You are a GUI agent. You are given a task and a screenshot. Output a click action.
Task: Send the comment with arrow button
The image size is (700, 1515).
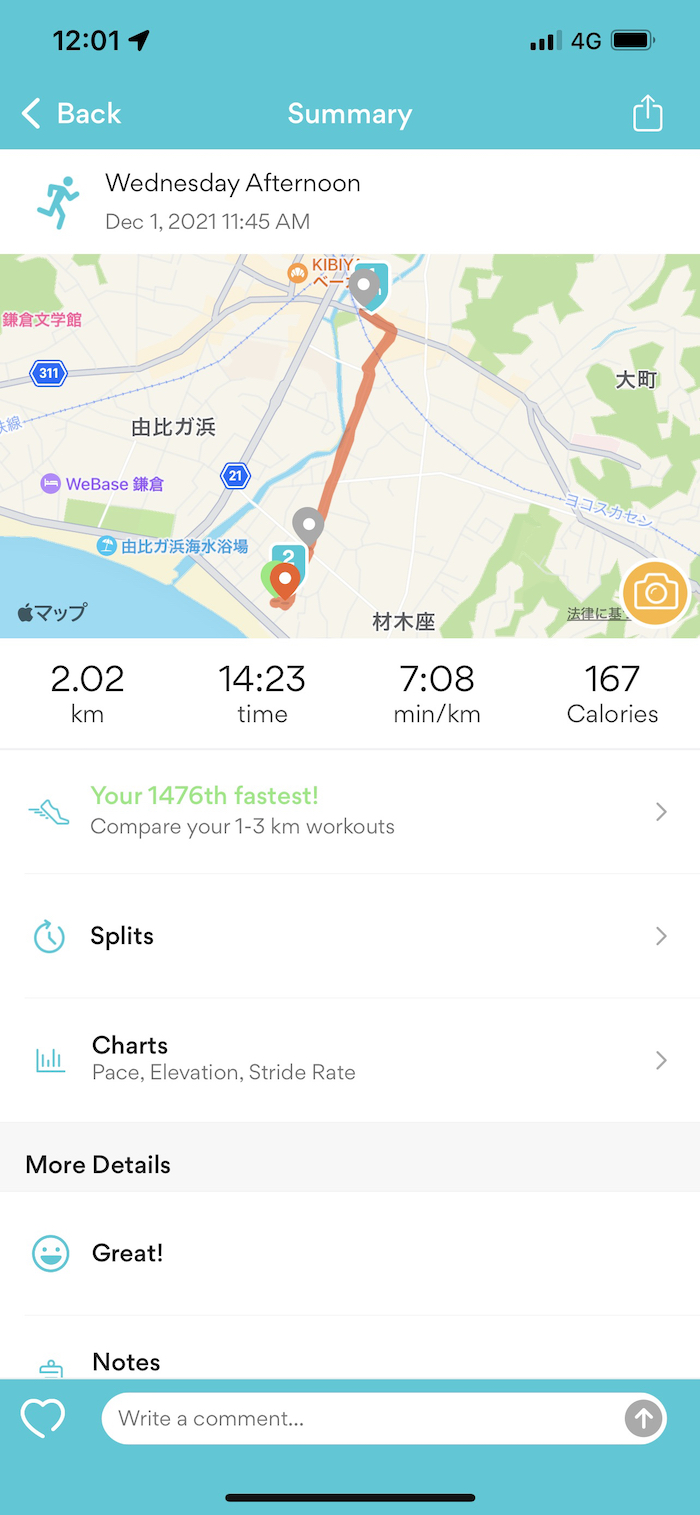pyautogui.click(x=642, y=1418)
